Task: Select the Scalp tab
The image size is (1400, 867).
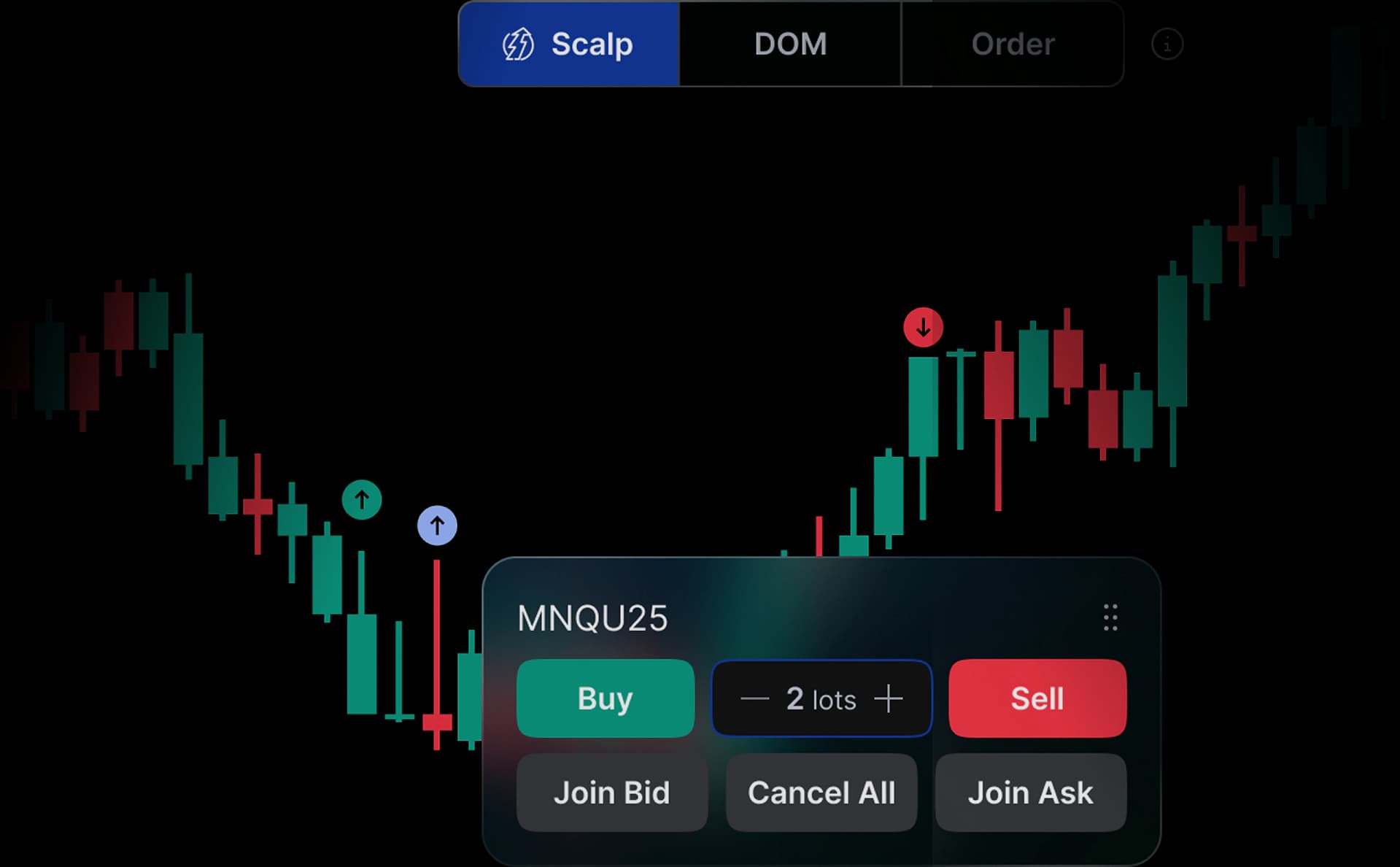Action: (569, 44)
